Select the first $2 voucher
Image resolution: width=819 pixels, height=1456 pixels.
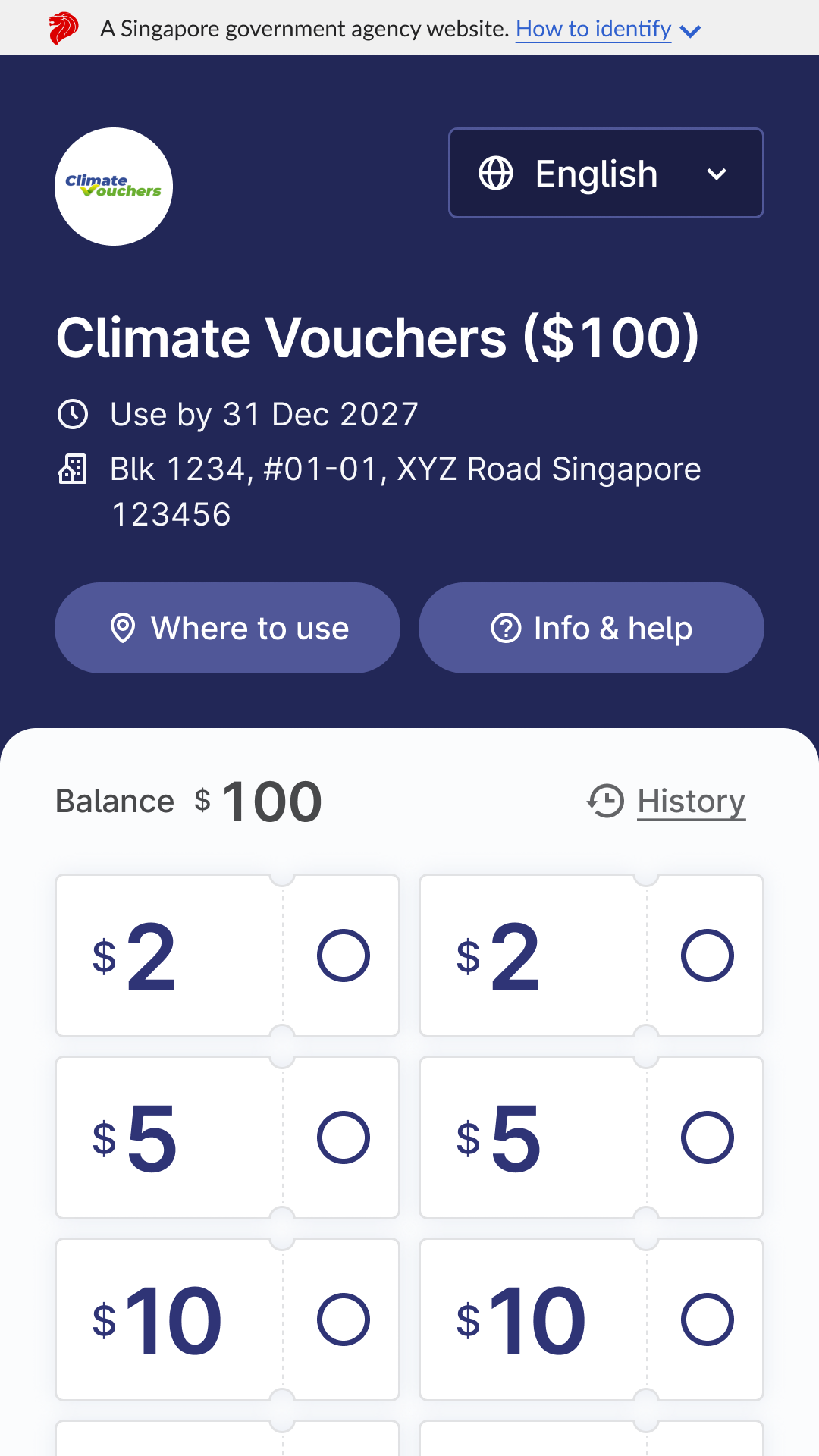coord(227,955)
